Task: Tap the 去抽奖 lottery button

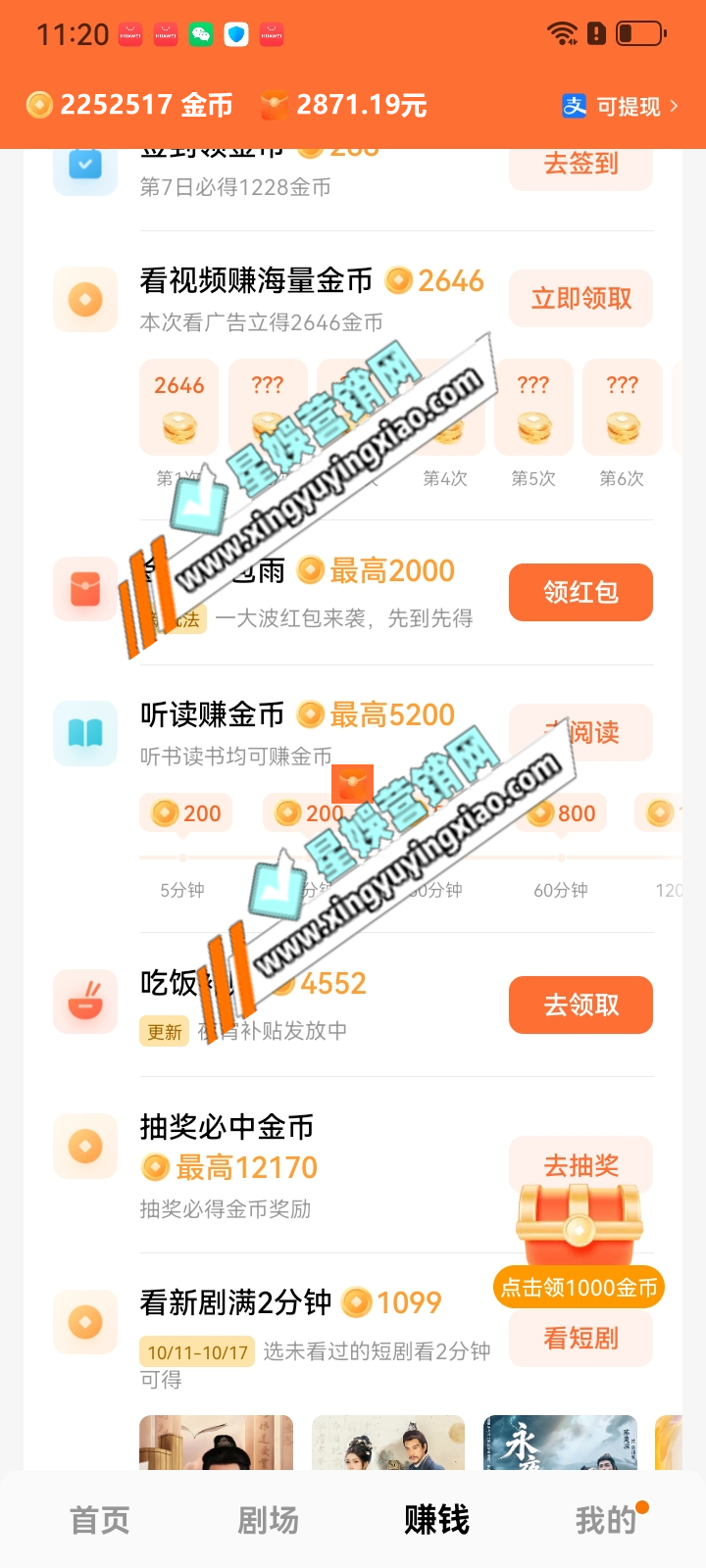Action: (580, 1164)
